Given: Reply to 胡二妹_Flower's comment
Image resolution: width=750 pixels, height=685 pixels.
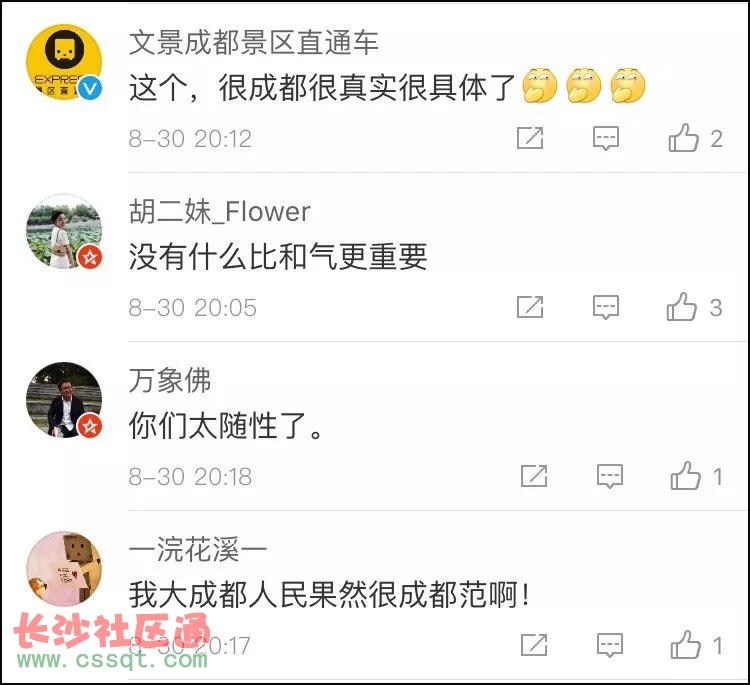Looking at the screenshot, I should click(606, 307).
